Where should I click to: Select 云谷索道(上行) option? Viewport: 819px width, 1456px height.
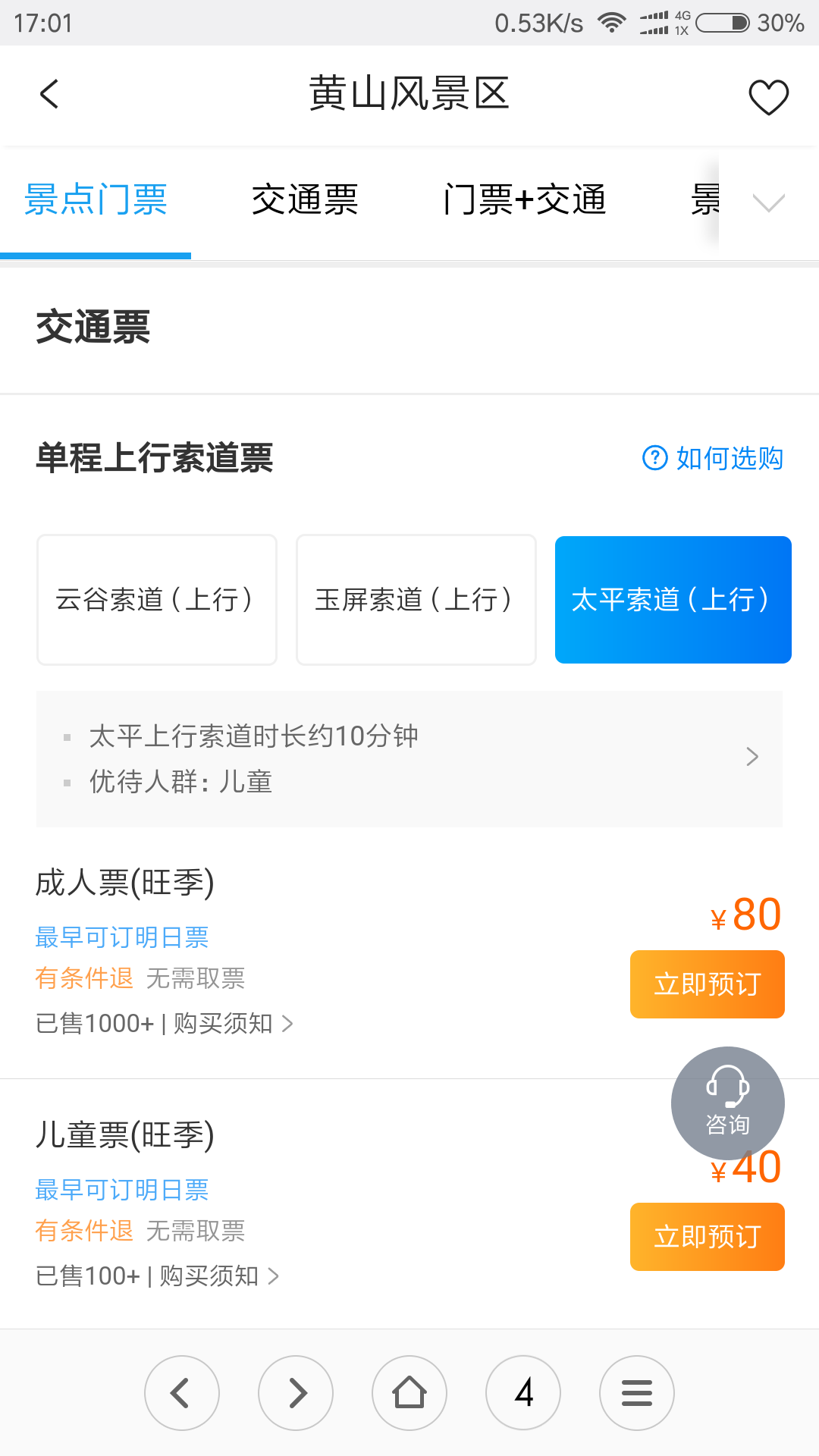(157, 600)
